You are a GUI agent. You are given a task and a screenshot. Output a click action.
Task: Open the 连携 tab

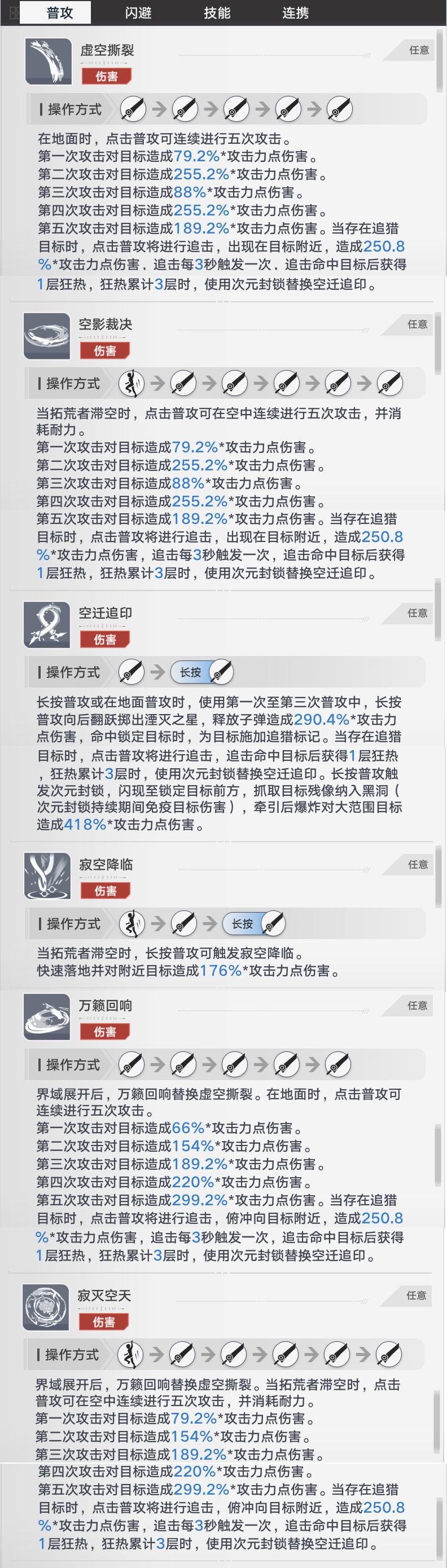[295, 13]
